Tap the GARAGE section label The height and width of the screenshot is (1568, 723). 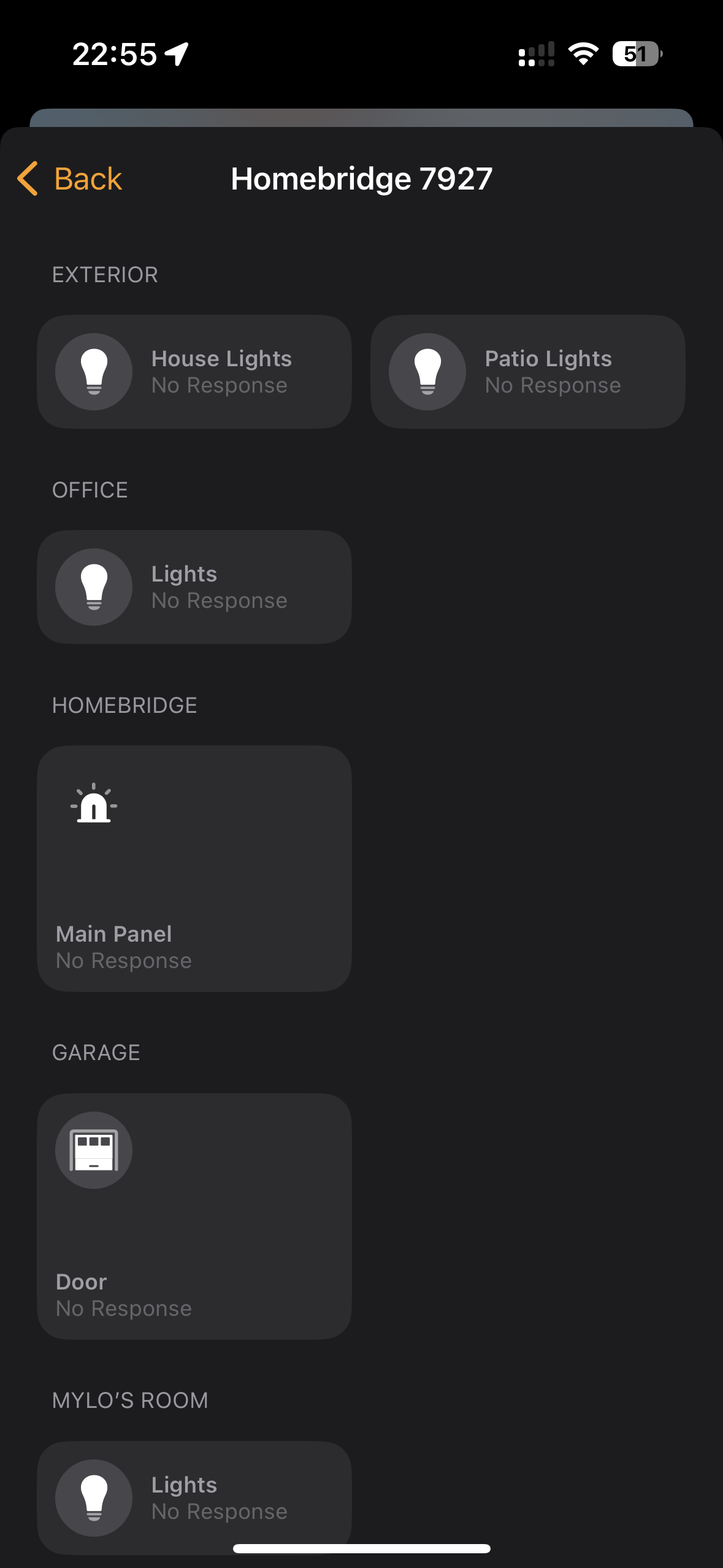click(x=96, y=1051)
